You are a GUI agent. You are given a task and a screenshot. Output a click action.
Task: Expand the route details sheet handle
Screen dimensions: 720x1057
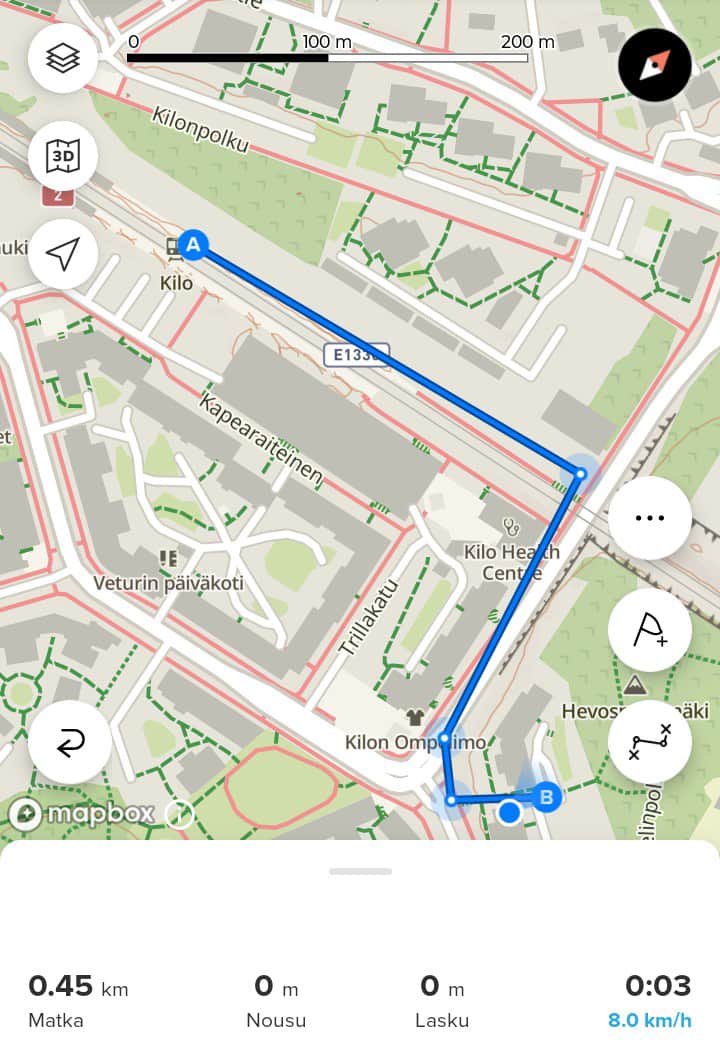(x=360, y=871)
